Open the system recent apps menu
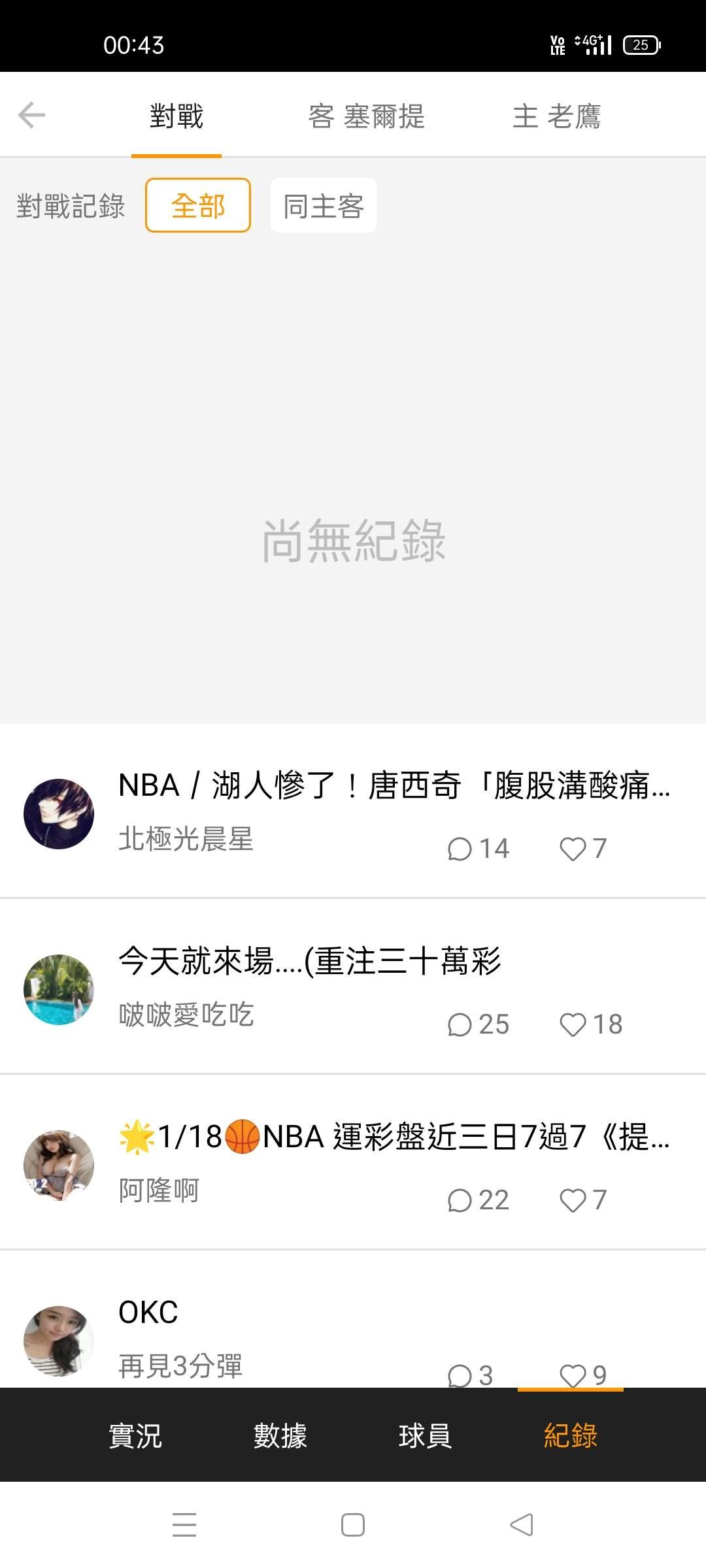The height and width of the screenshot is (1568, 706). (x=184, y=1525)
